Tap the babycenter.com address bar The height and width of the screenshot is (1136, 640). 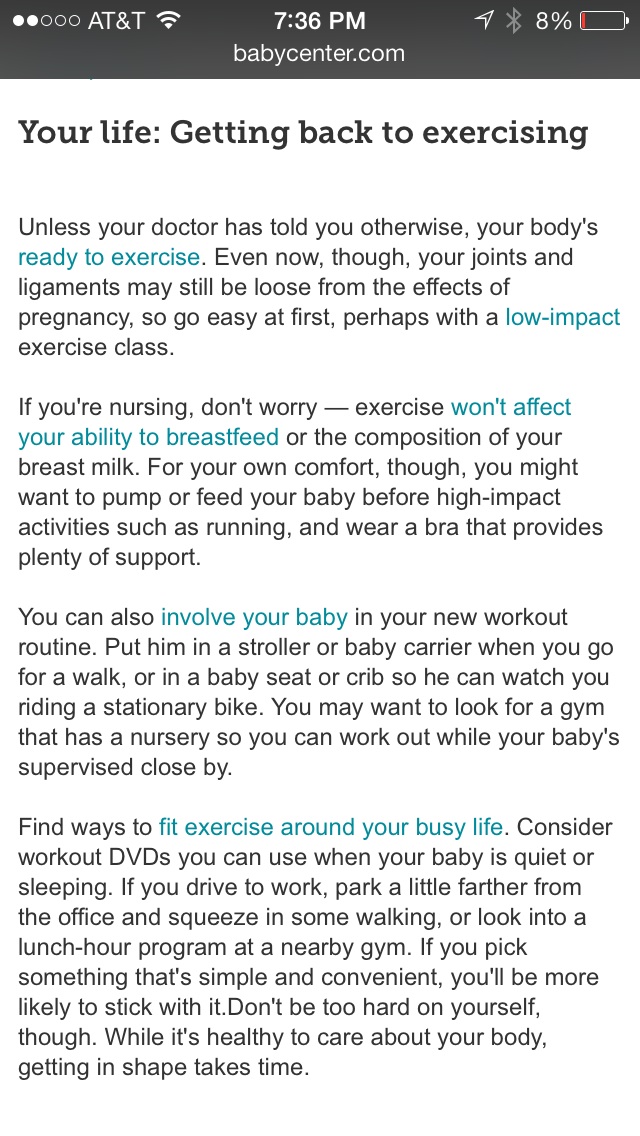point(320,53)
